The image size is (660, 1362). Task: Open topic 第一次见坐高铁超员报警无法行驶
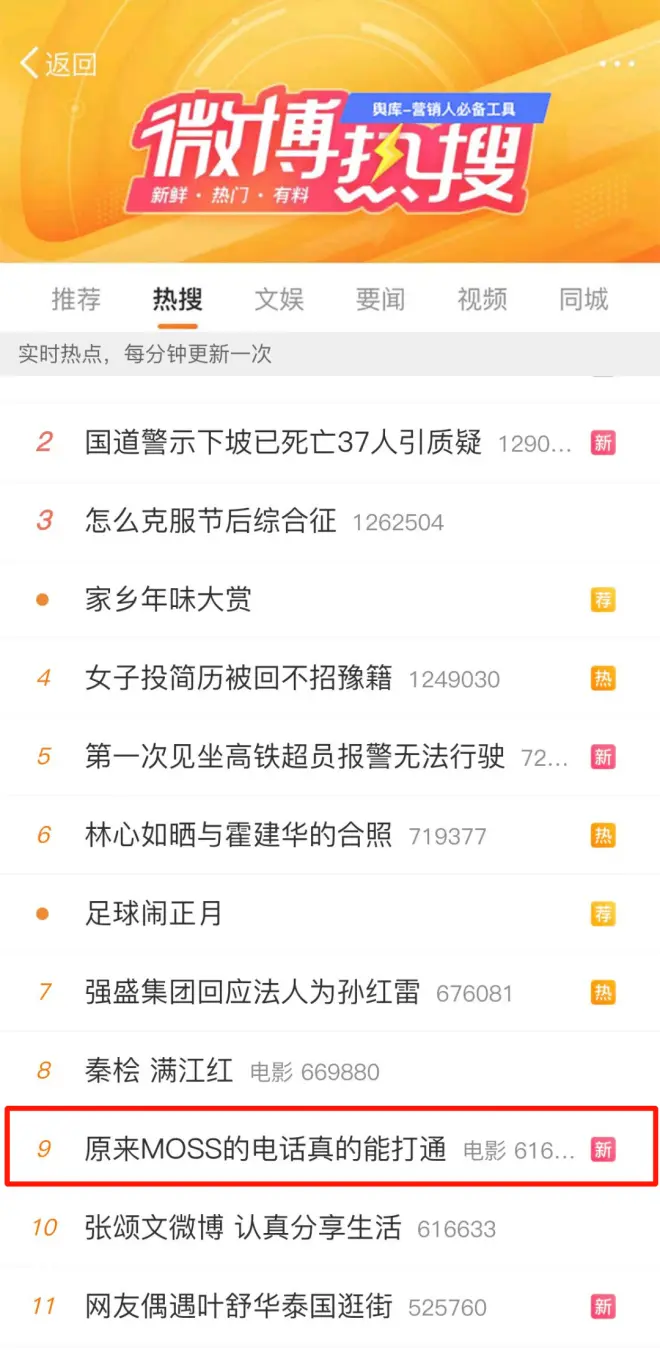(x=295, y=757)
